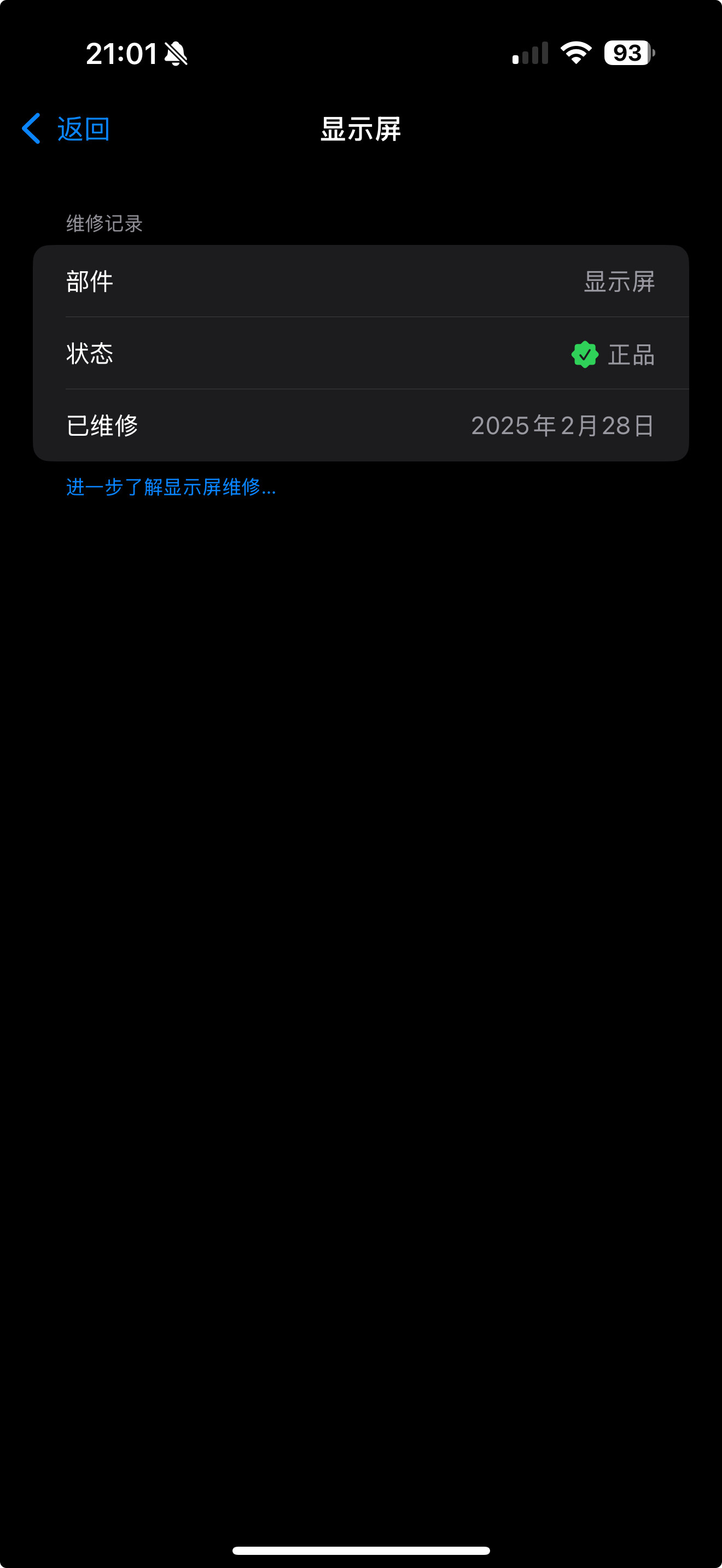Go back using the 返回 button
The image size is (722, 1568).
[66, 129]
